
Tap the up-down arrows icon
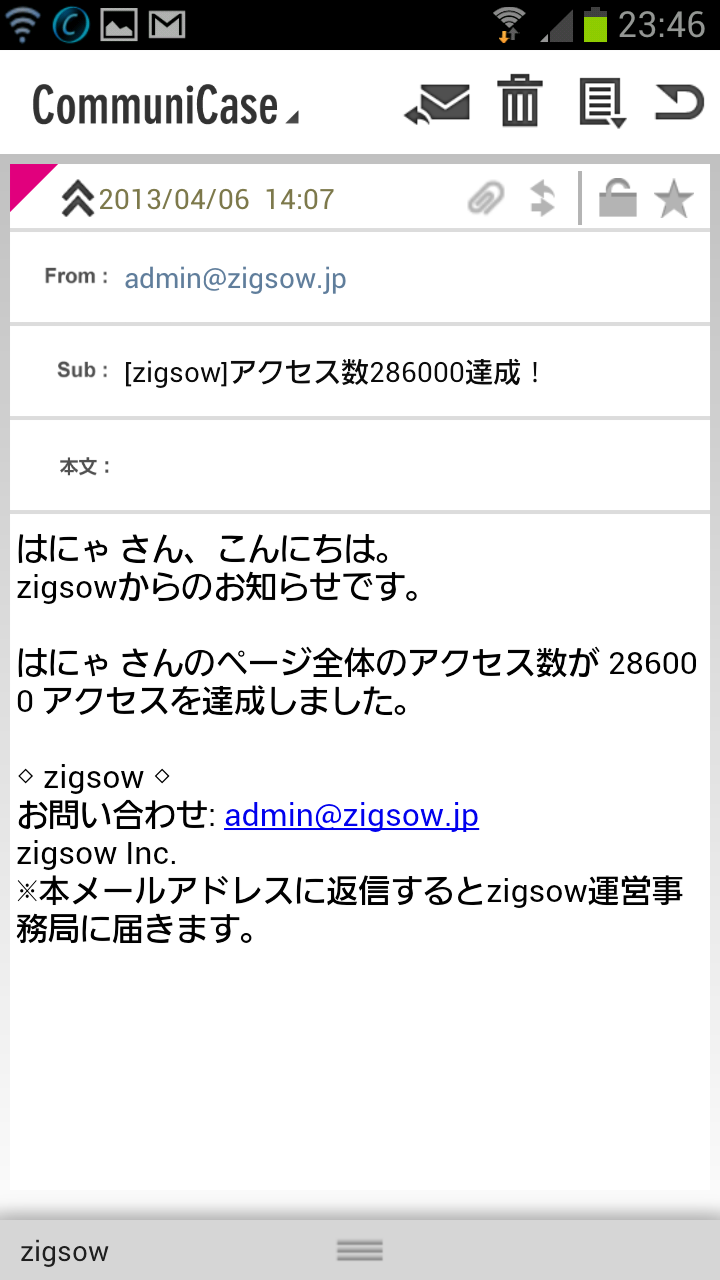(541, 199)
